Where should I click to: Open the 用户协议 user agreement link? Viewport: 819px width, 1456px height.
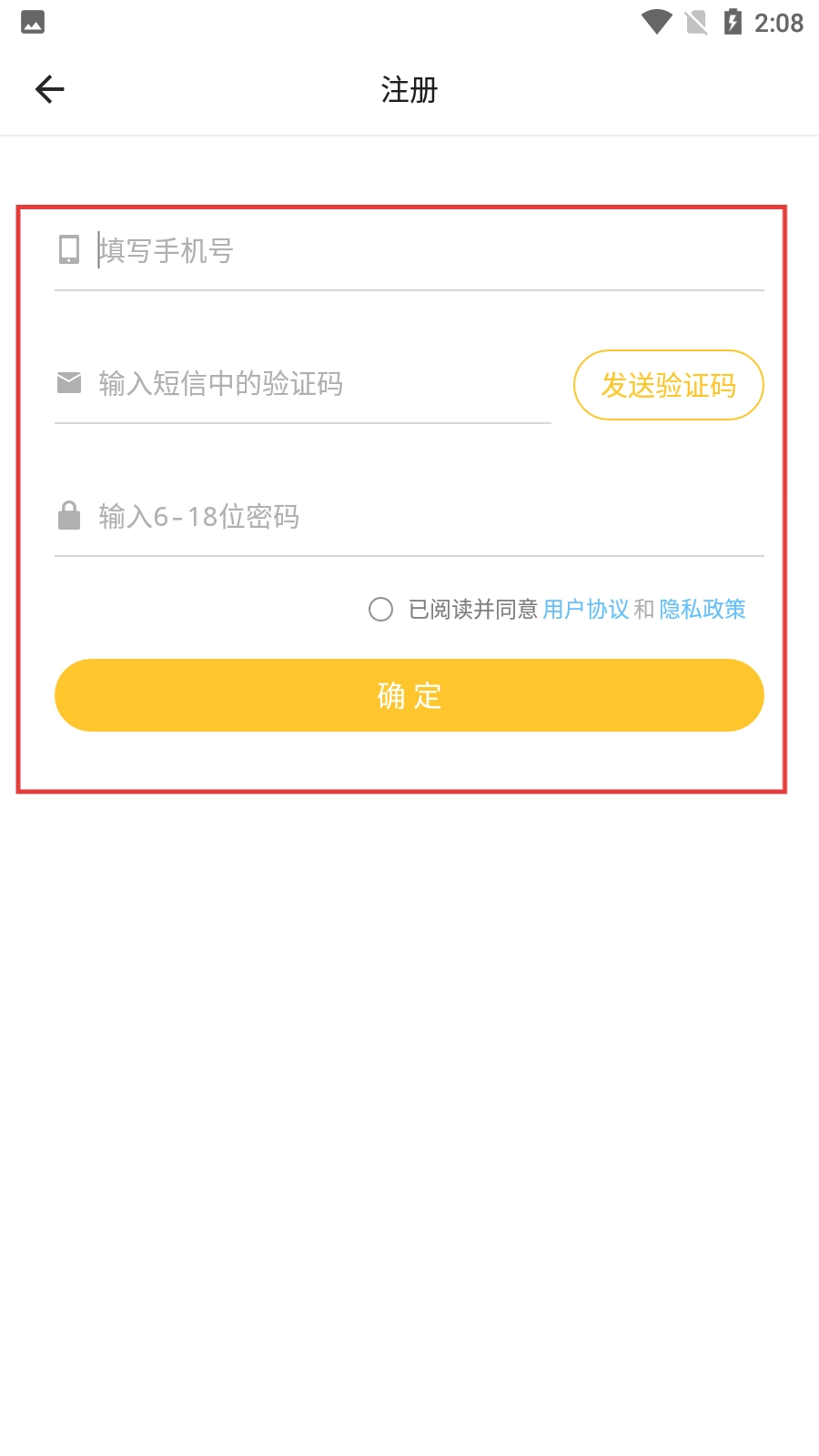click(585, 609)
